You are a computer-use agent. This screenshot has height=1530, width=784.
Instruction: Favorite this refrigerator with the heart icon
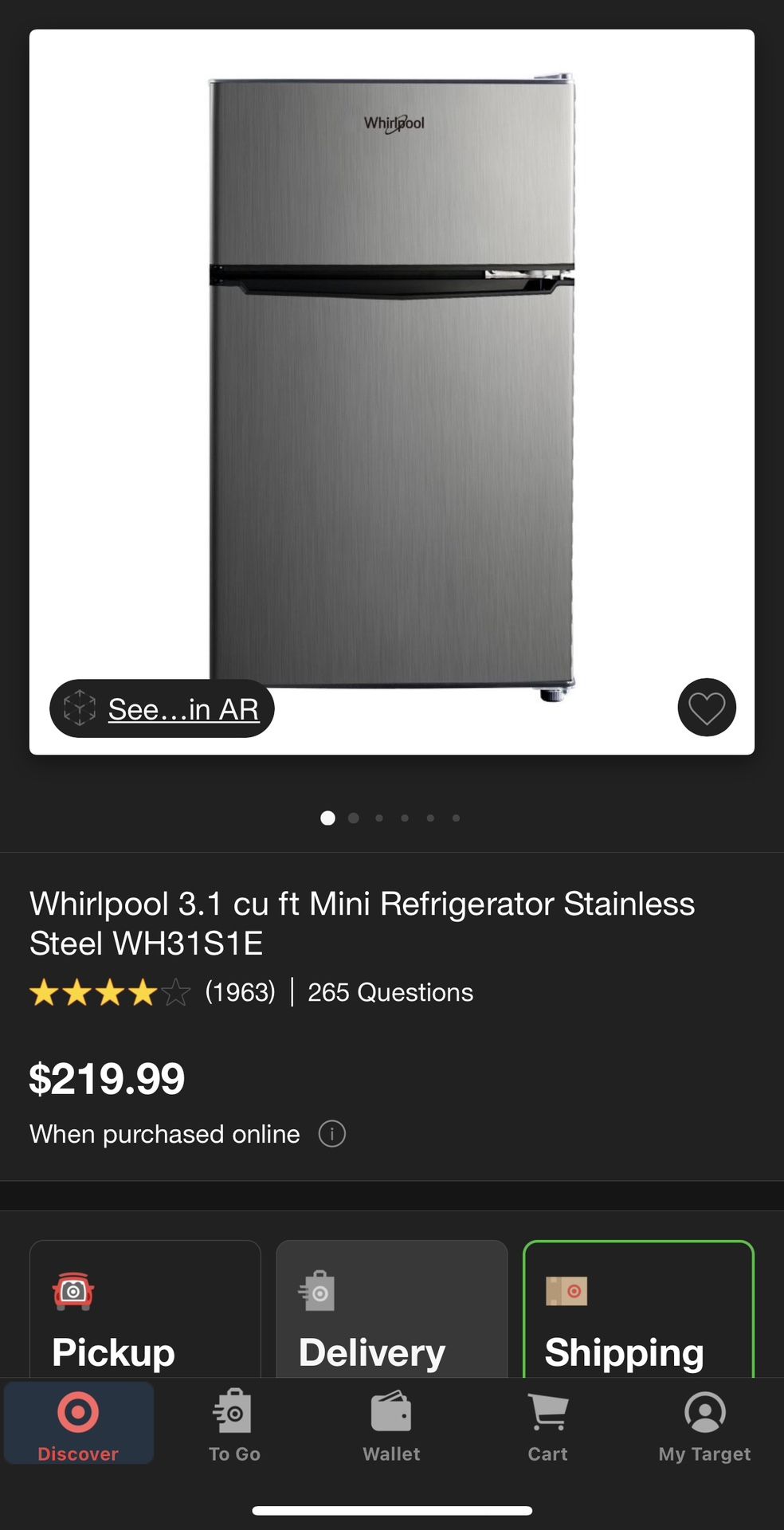coord(707,708)
